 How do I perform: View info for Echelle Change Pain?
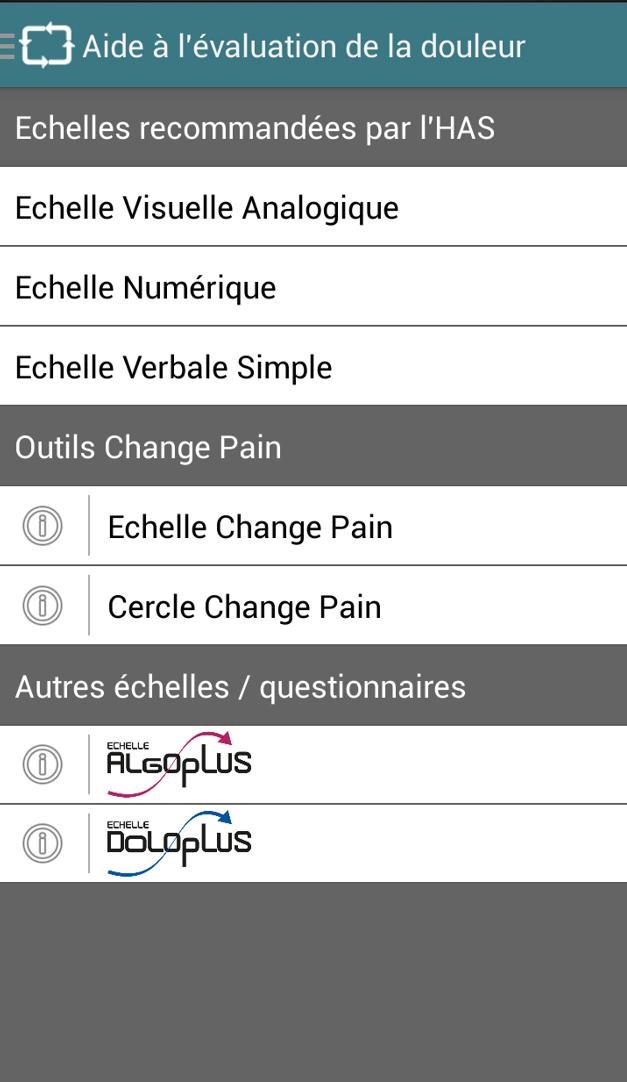coord(42,526)
